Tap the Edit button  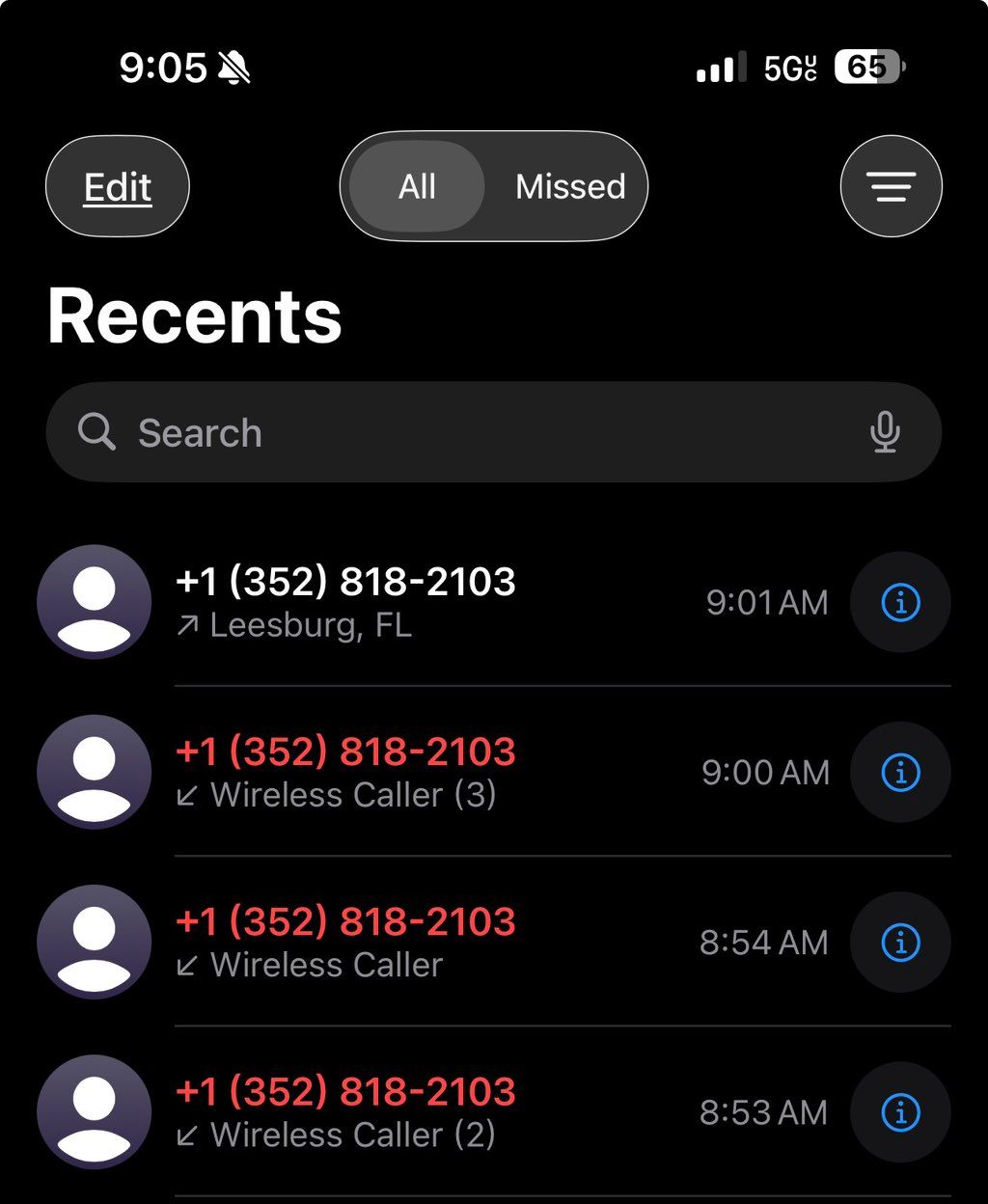click(x=118, y=186)
